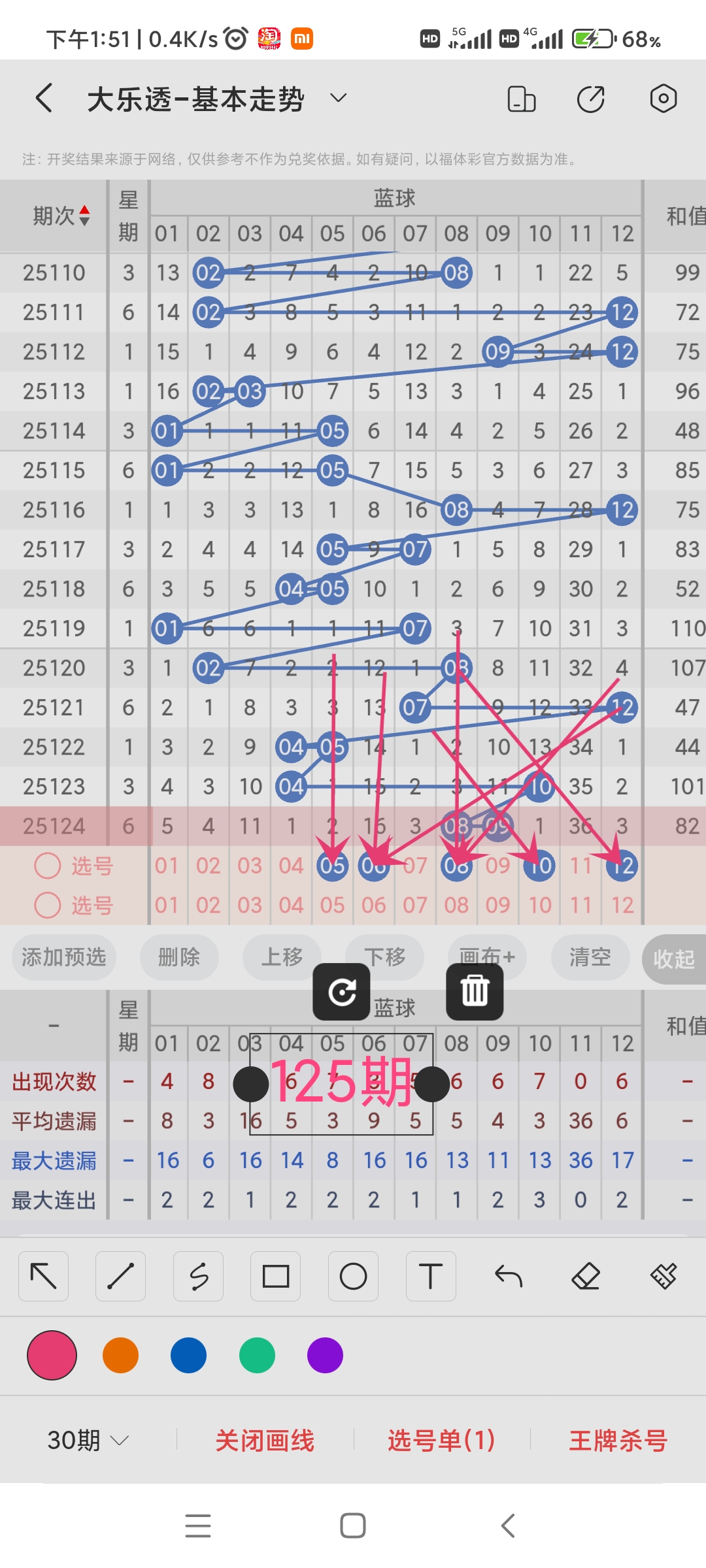Tap the undo arrow to revert last drawing

click(x=508, y=1276)
